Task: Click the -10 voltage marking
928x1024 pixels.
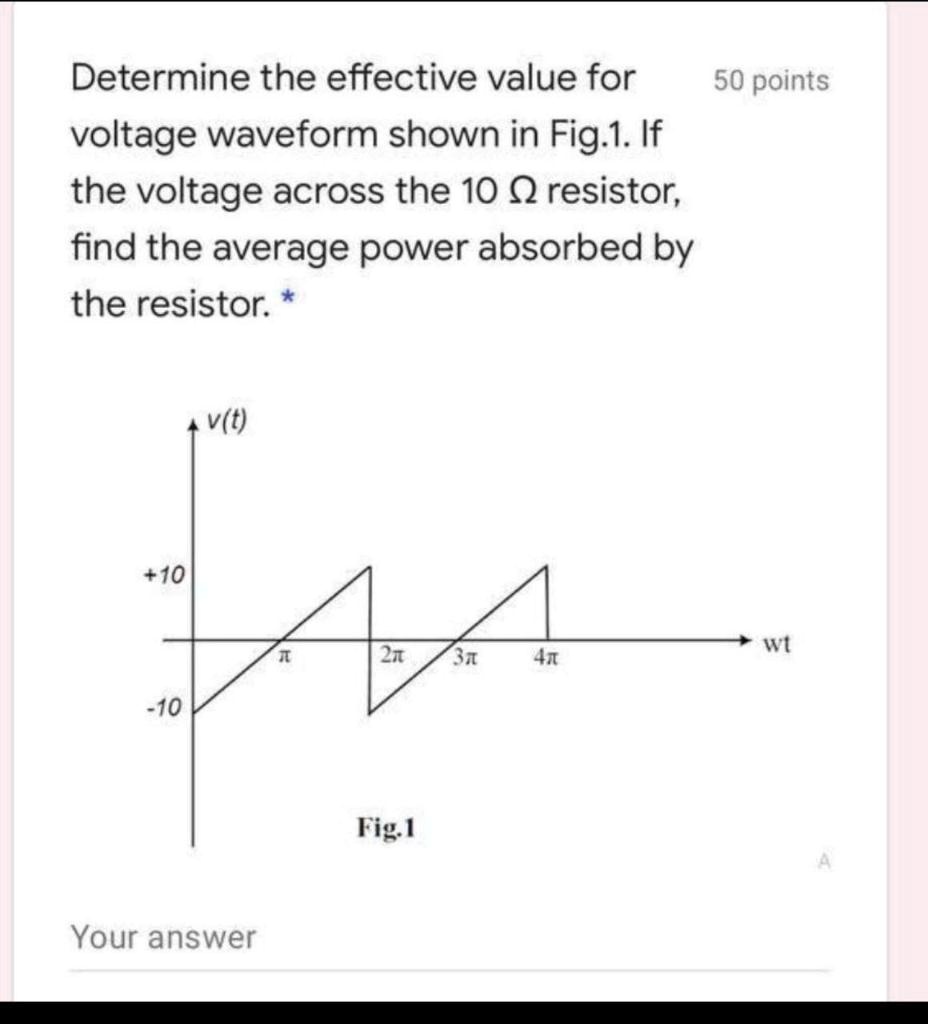Action: coord(166,705)
